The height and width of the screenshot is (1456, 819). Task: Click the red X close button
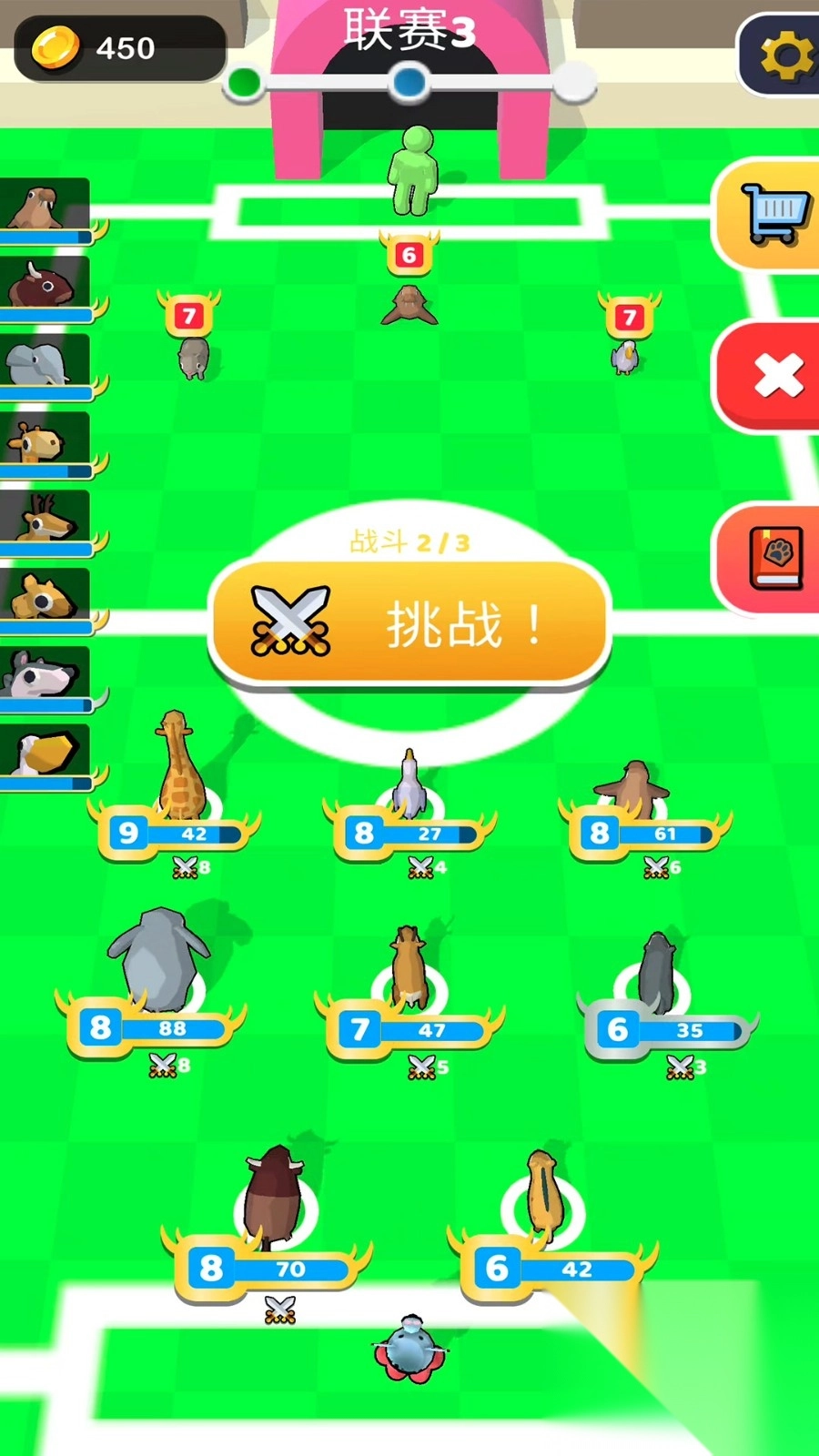point(778,373)
